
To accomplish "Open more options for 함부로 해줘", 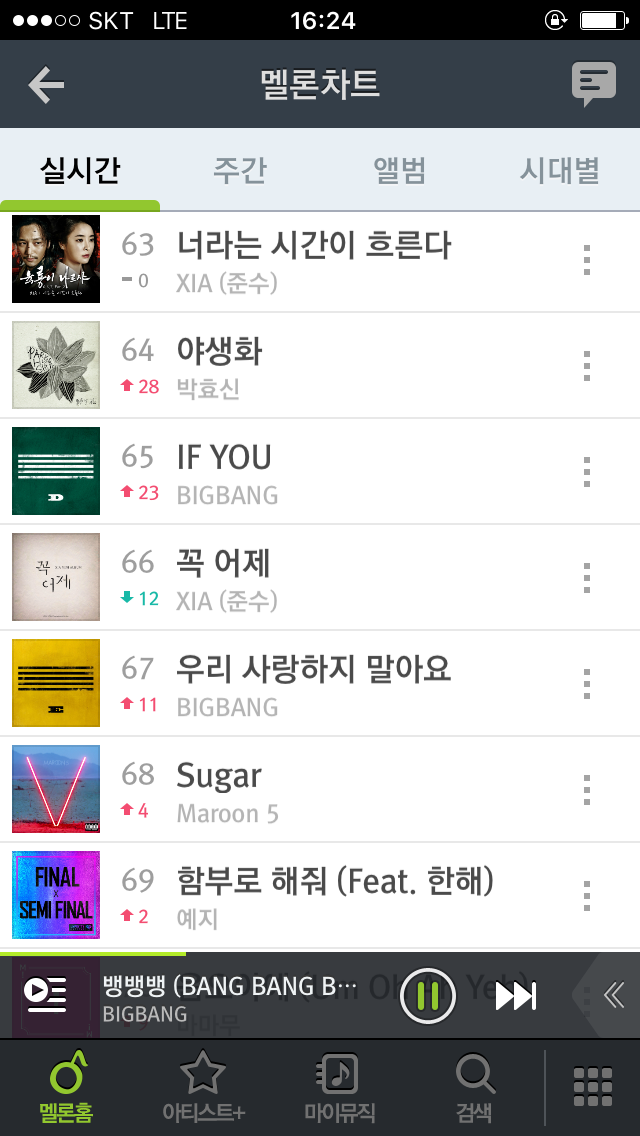I will 587,896.
